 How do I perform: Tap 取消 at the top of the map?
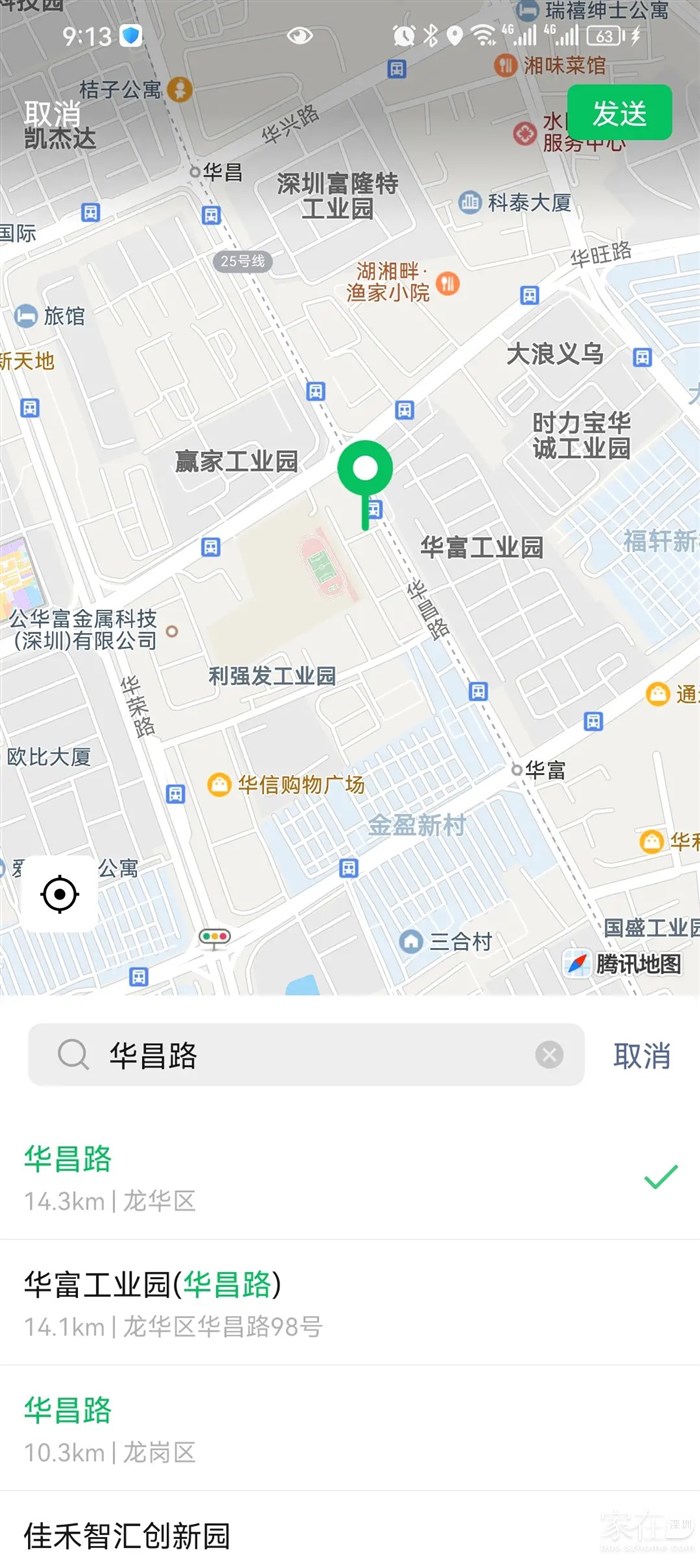[52, 113]
